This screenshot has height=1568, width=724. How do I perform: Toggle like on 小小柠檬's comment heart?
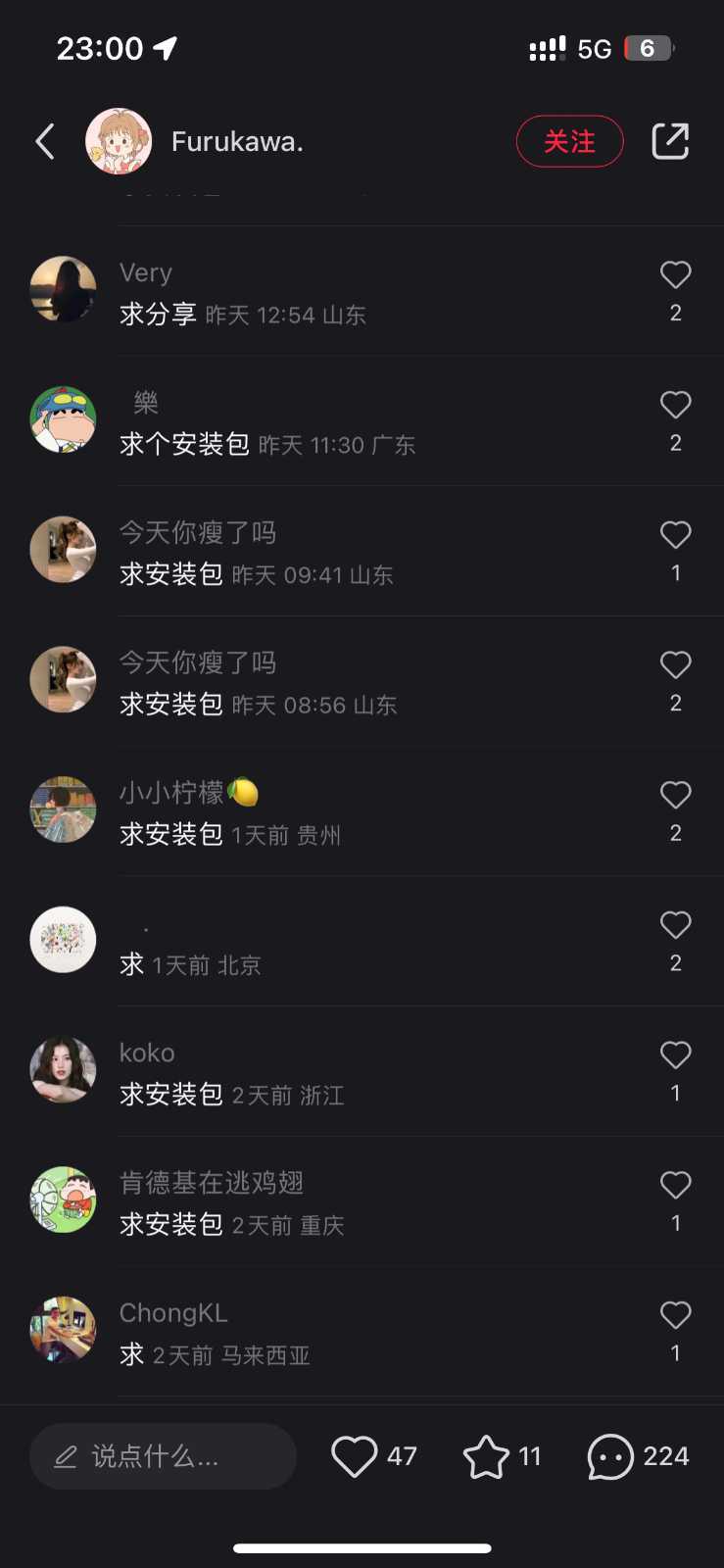[675, 795]
